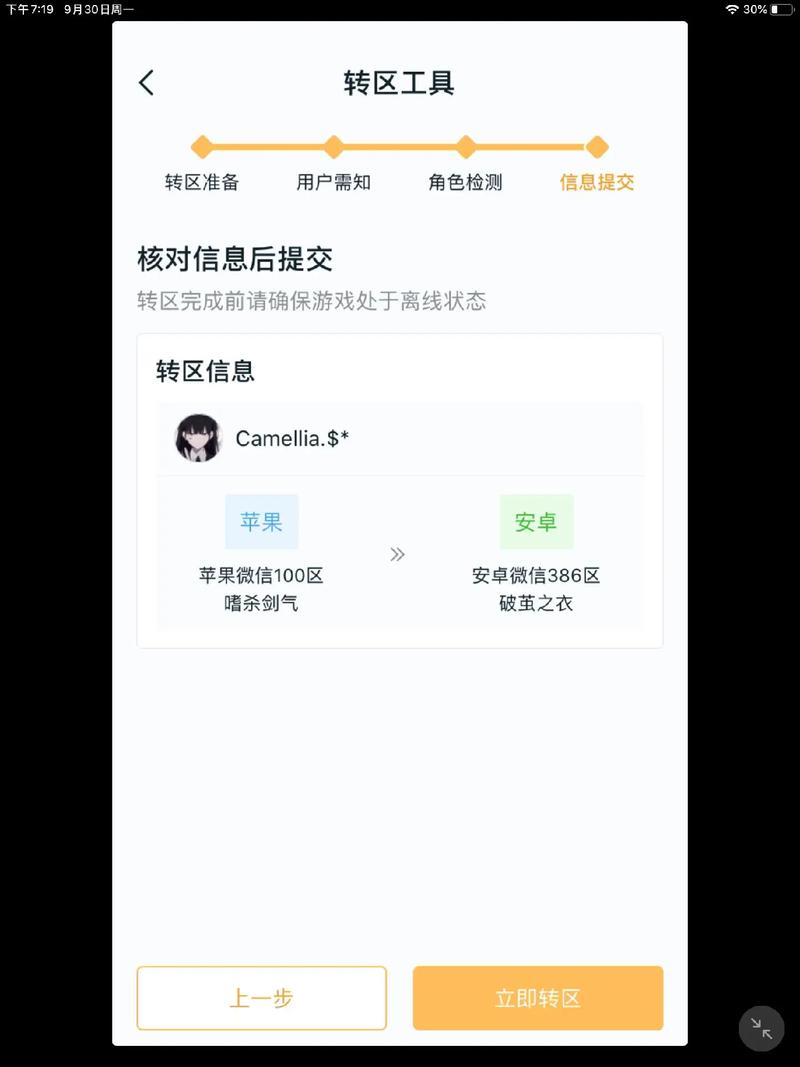The height and width of the screenshot is (1067, 800).
Task: Click the back arrow on 转区工具 page
Action: (146, 83)
